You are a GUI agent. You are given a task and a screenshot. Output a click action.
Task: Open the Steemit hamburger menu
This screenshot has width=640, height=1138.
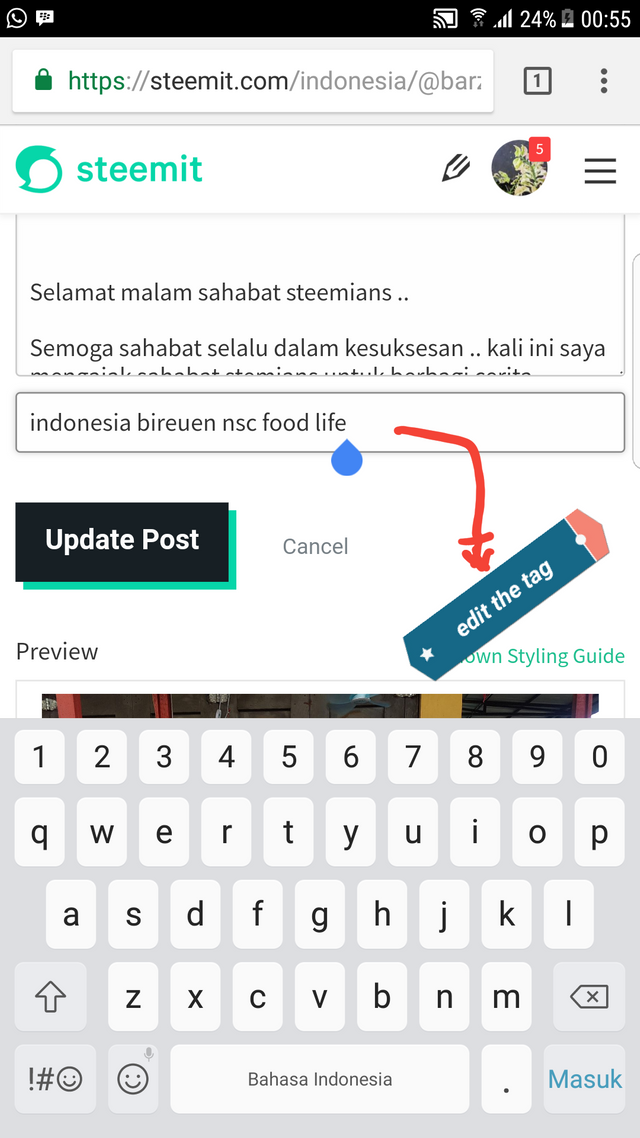(x=600, y=172)
